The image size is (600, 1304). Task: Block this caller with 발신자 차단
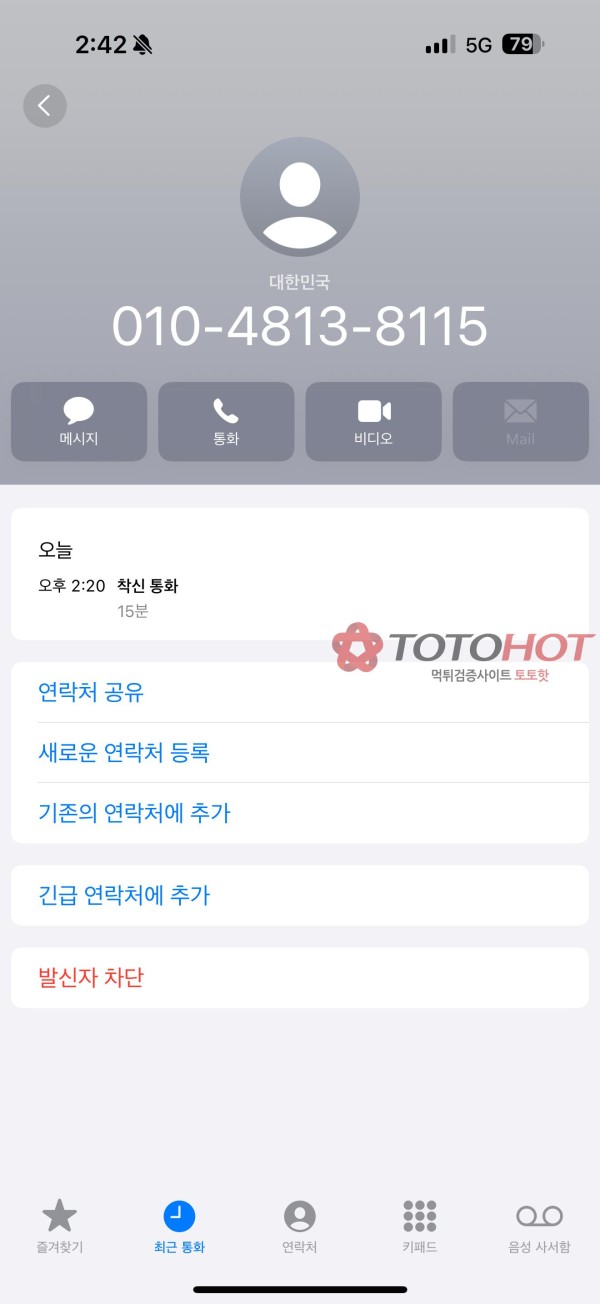91,977
